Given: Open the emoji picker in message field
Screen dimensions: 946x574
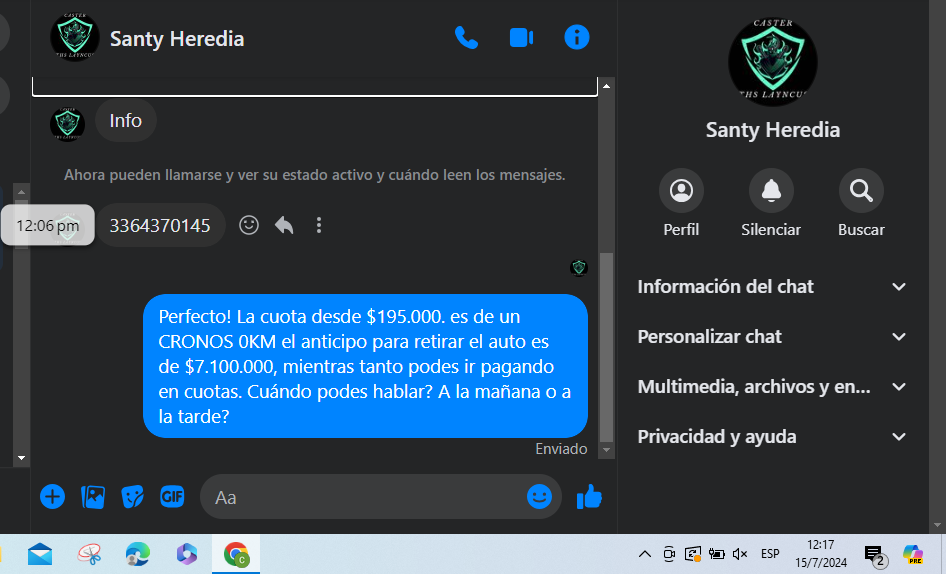Looking at the screenshot, I should pyautogui.click(x=539, y=496).
